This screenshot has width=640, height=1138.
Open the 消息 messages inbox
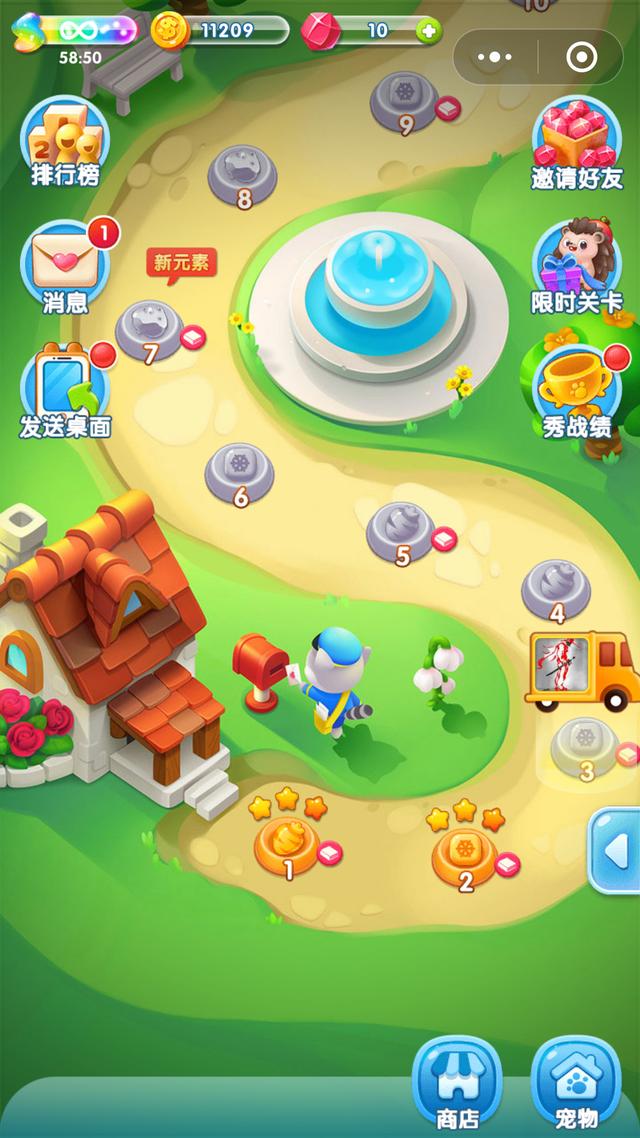pyautogui.click(x=67, y=266)
